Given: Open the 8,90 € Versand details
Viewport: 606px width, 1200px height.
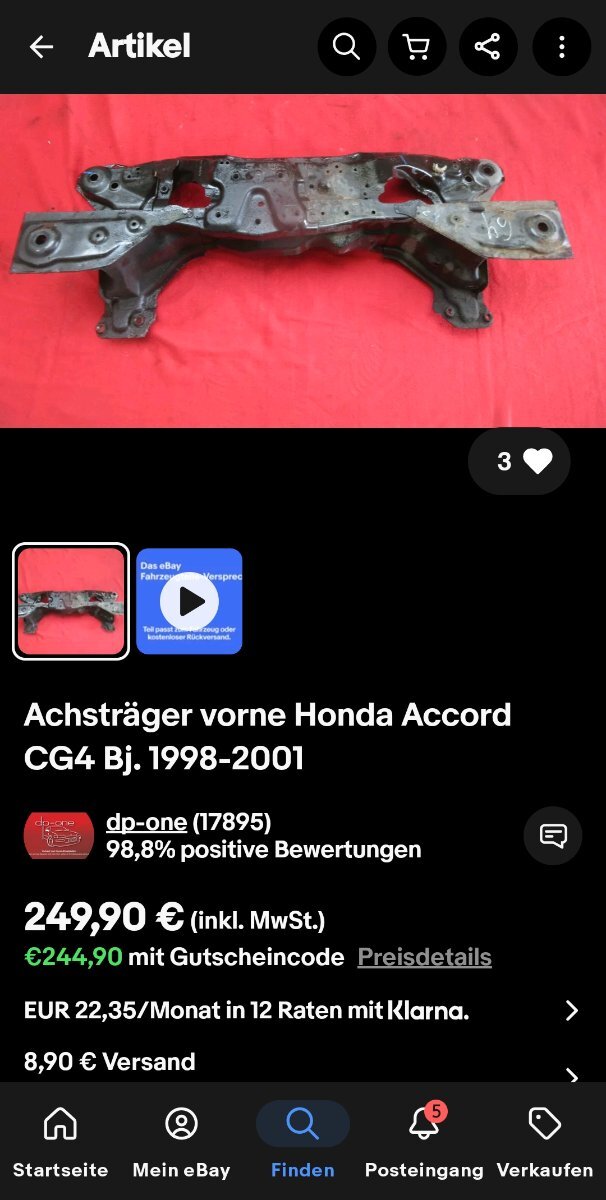Looking at the screenshot, I should (303, 1062).
